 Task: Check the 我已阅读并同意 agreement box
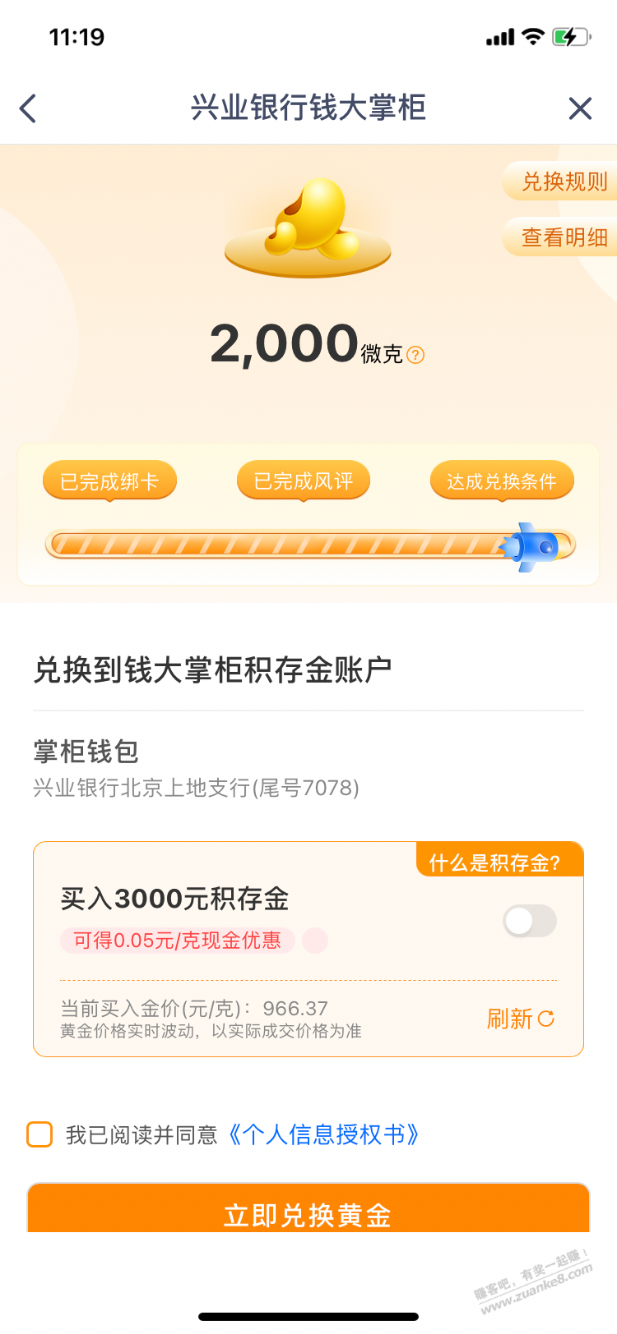(40, 1134)
